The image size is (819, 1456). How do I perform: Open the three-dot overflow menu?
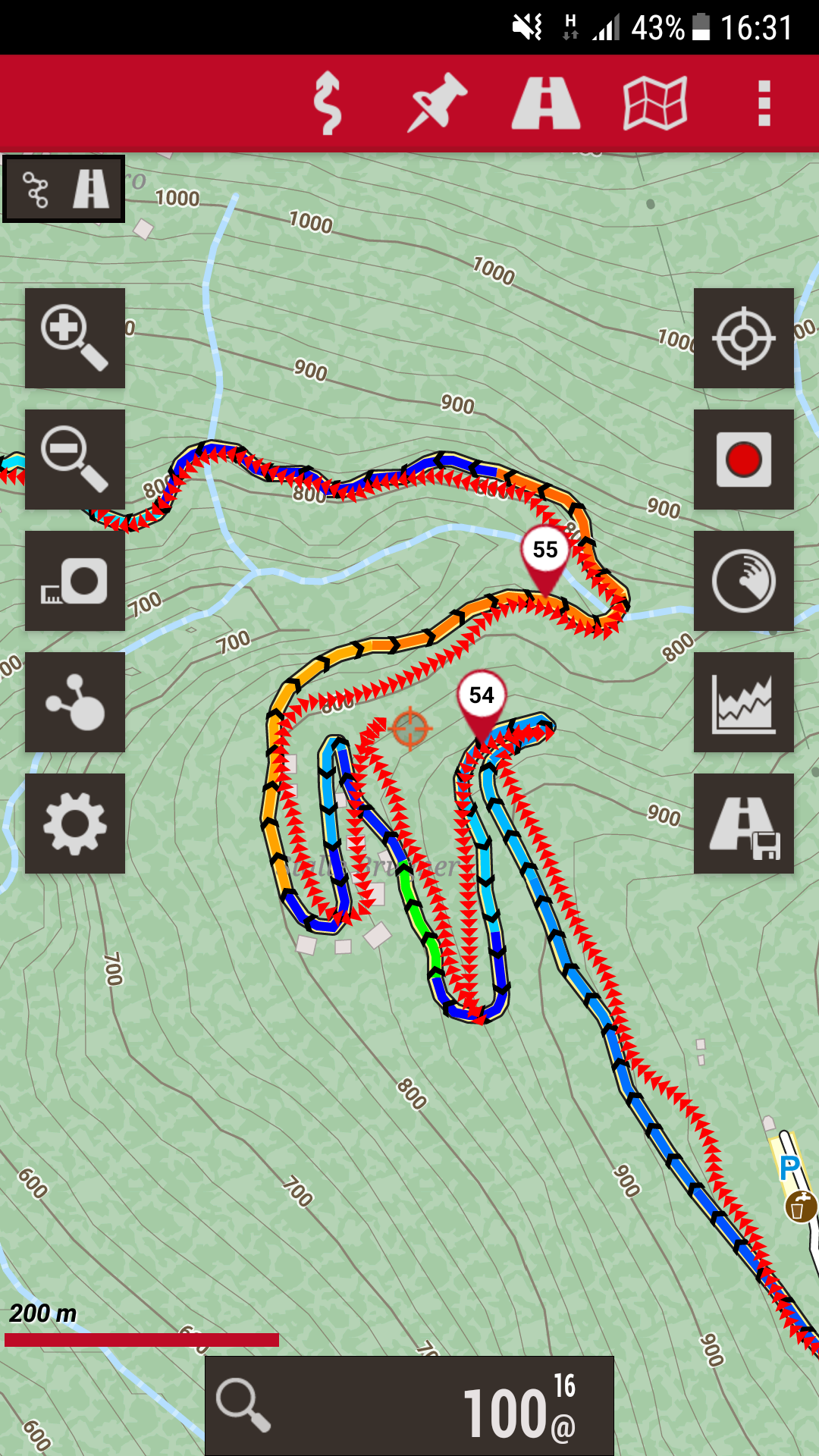764,103
